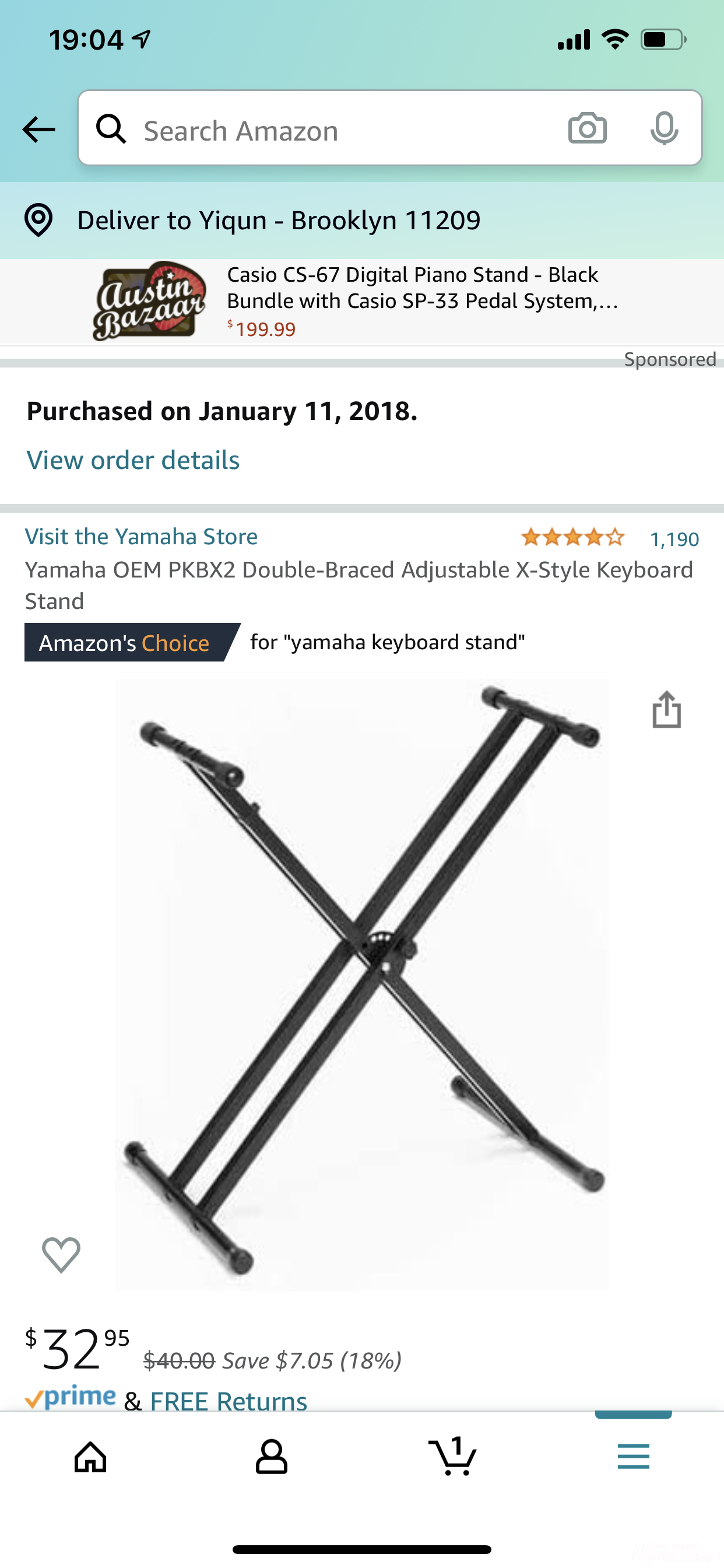This screenshot has width=724, height=1568.
Task: Open the hamburger menu tab
Action: click(x=633, y=1457)
